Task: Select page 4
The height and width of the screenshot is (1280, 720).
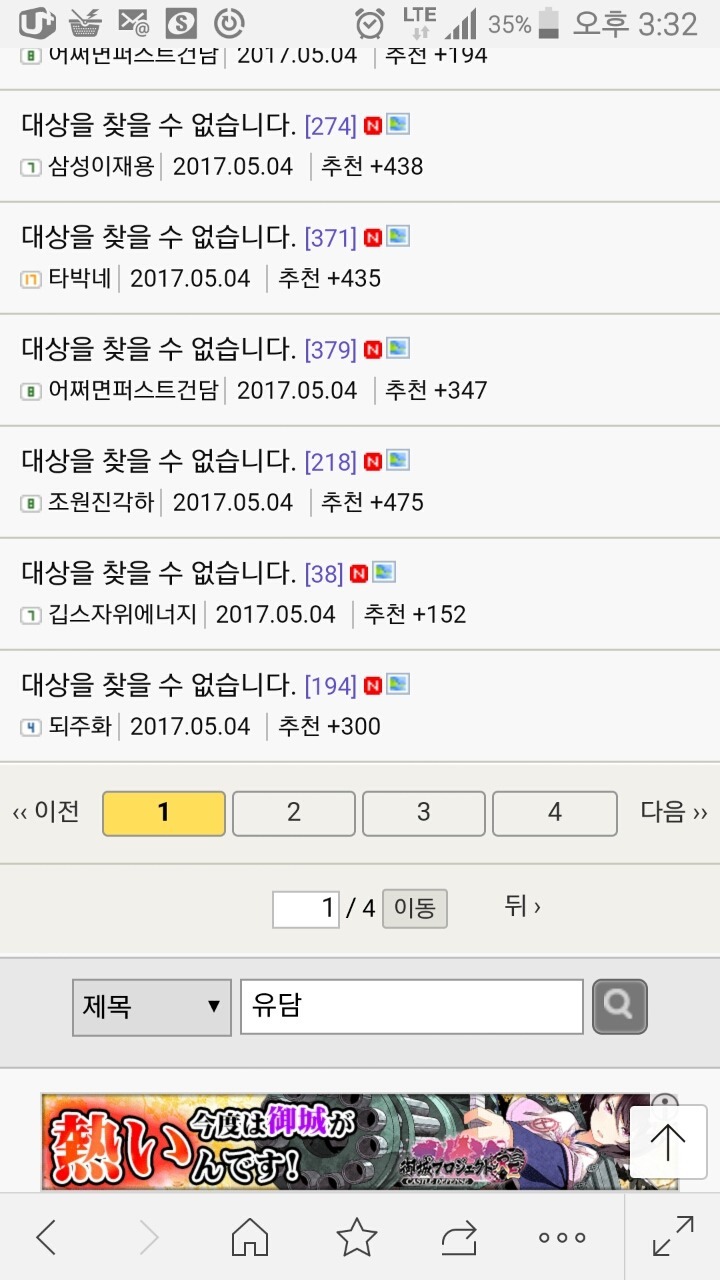Action: [554, 813]
